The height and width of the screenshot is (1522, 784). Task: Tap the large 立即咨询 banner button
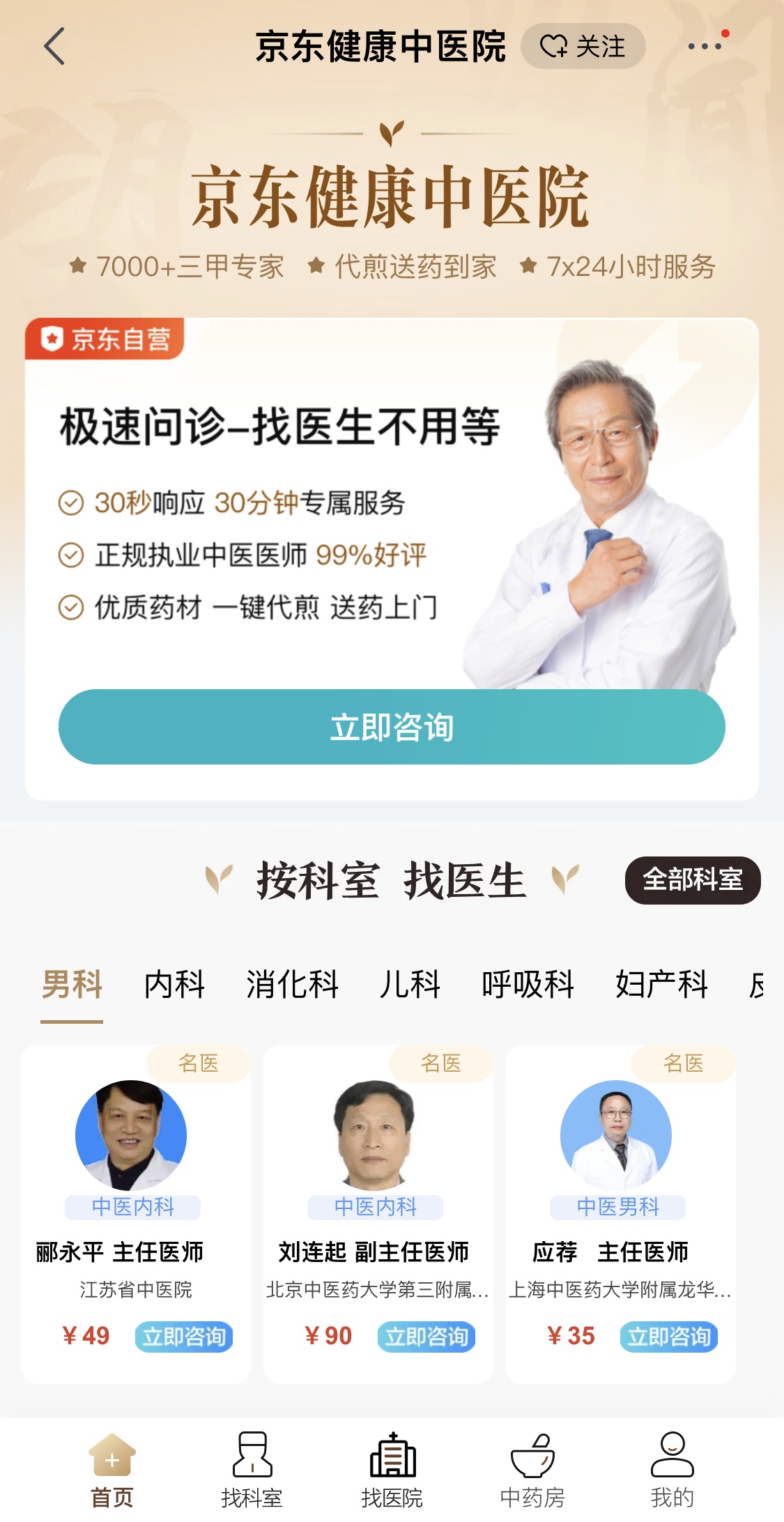tap(392, 727)
